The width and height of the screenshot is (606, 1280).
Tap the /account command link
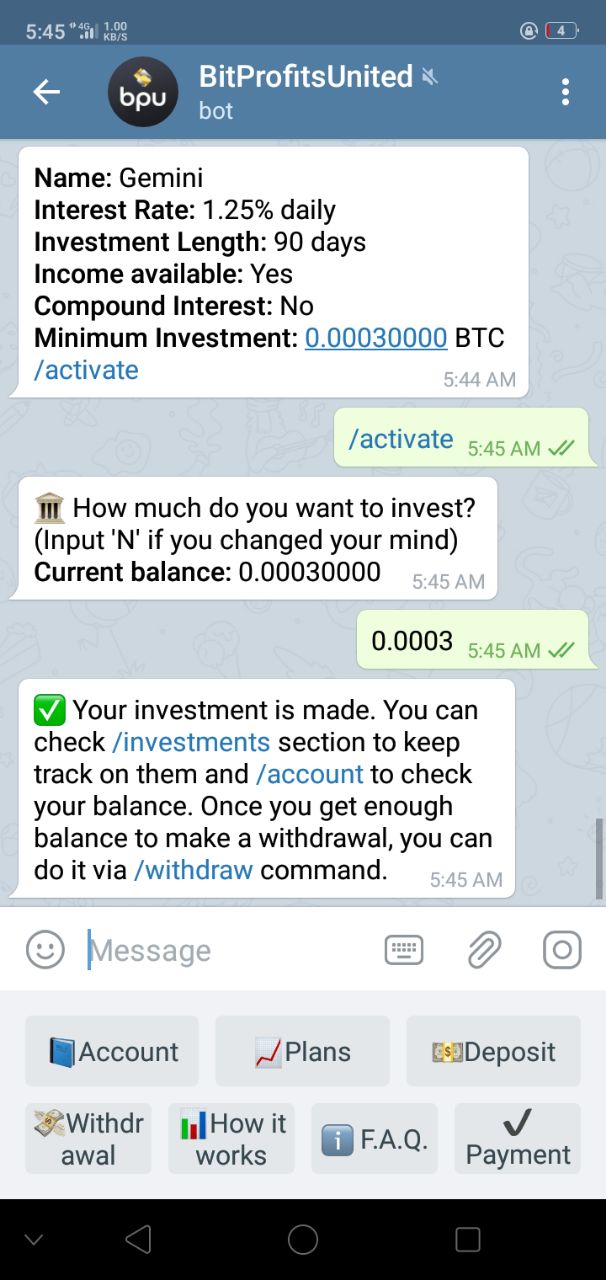pos(309,774)
